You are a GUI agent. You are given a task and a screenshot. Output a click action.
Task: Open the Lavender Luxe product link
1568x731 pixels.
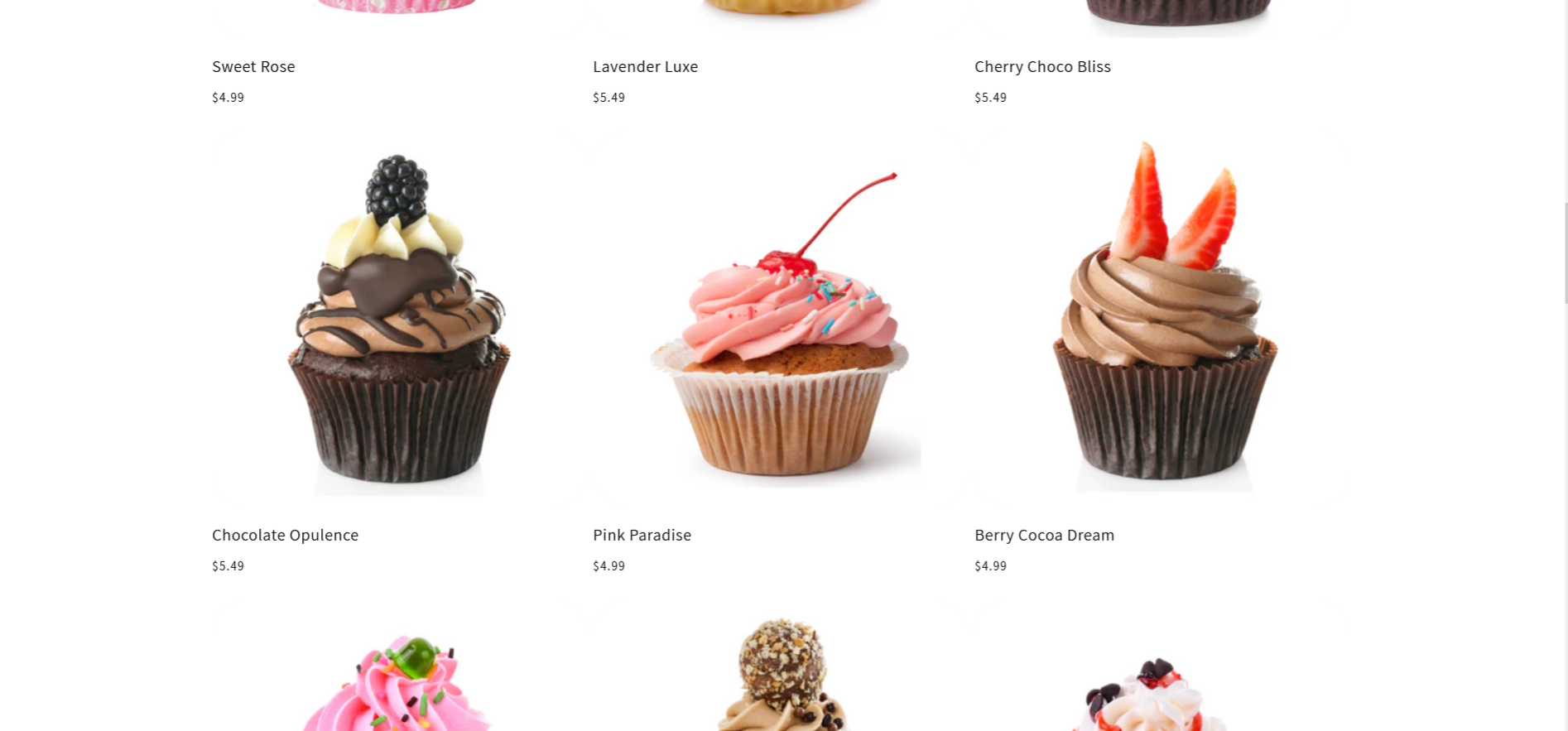tap(645, 67)
